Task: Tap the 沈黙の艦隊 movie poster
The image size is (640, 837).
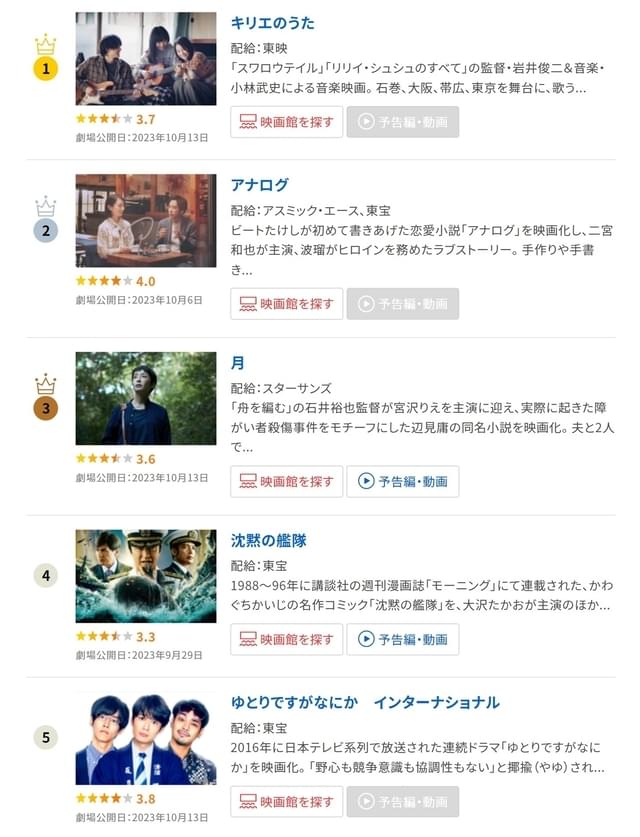Action: pos(145,576)
